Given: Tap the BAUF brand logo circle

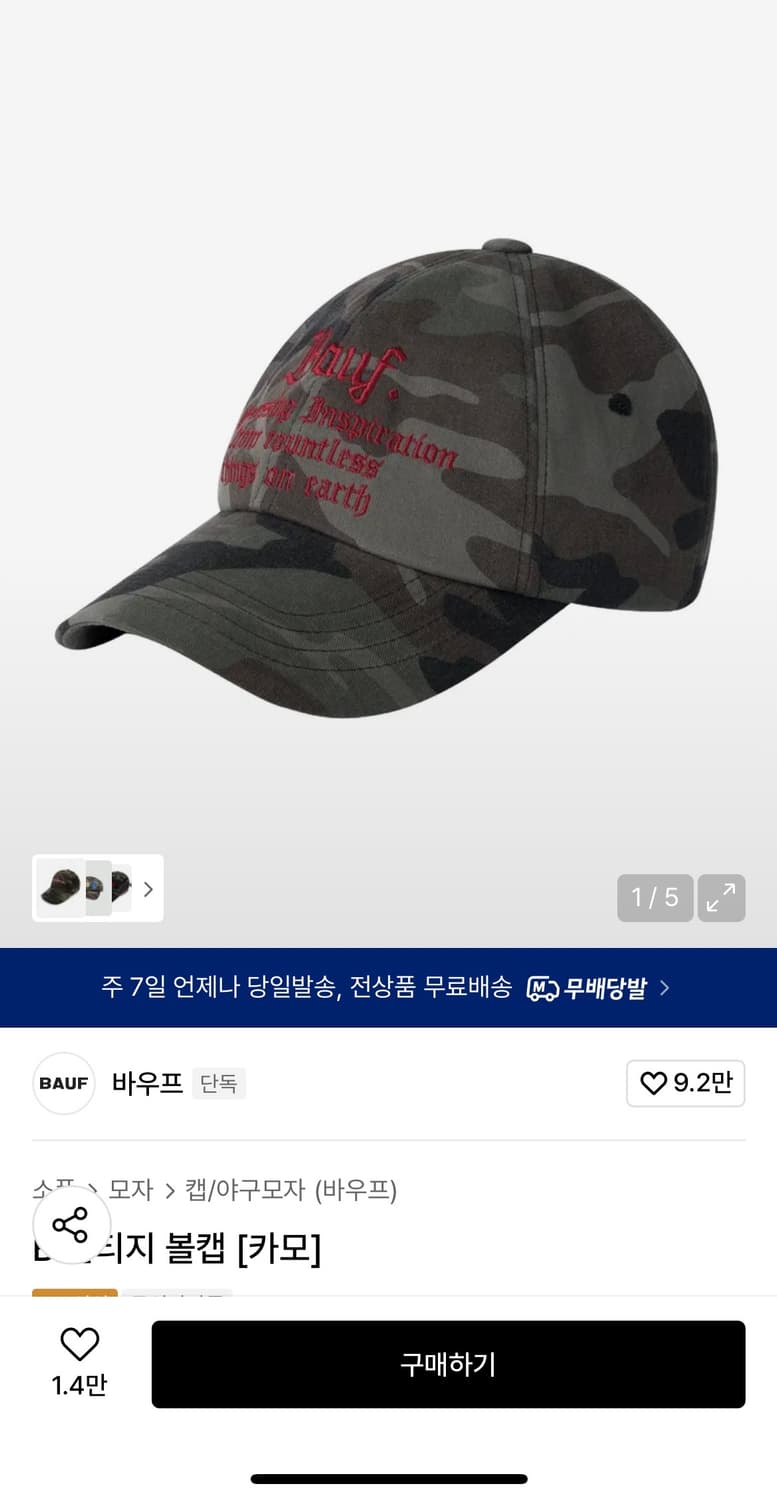Looking at the screenshot, I should pos(63,1083).
